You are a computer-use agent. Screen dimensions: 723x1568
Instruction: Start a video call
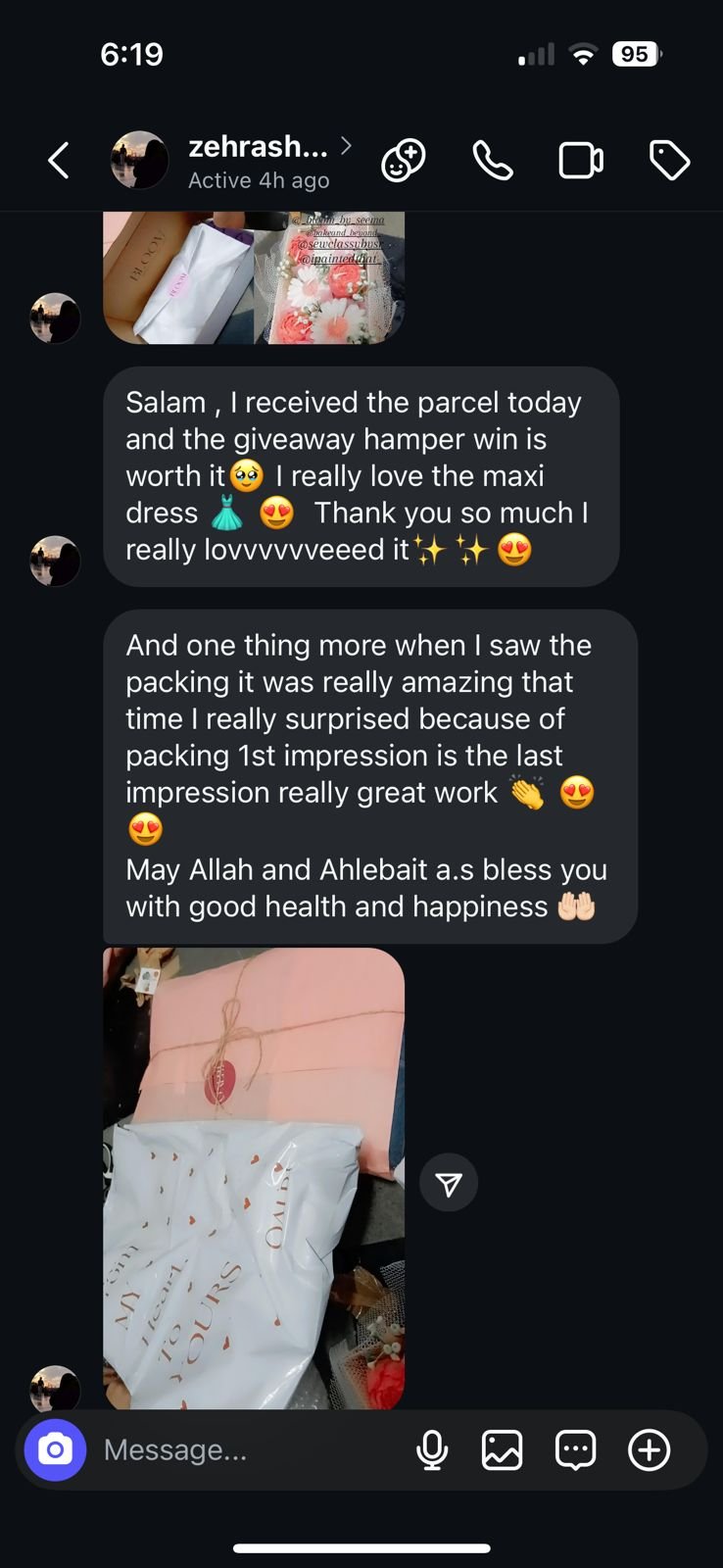coord(580,161)
